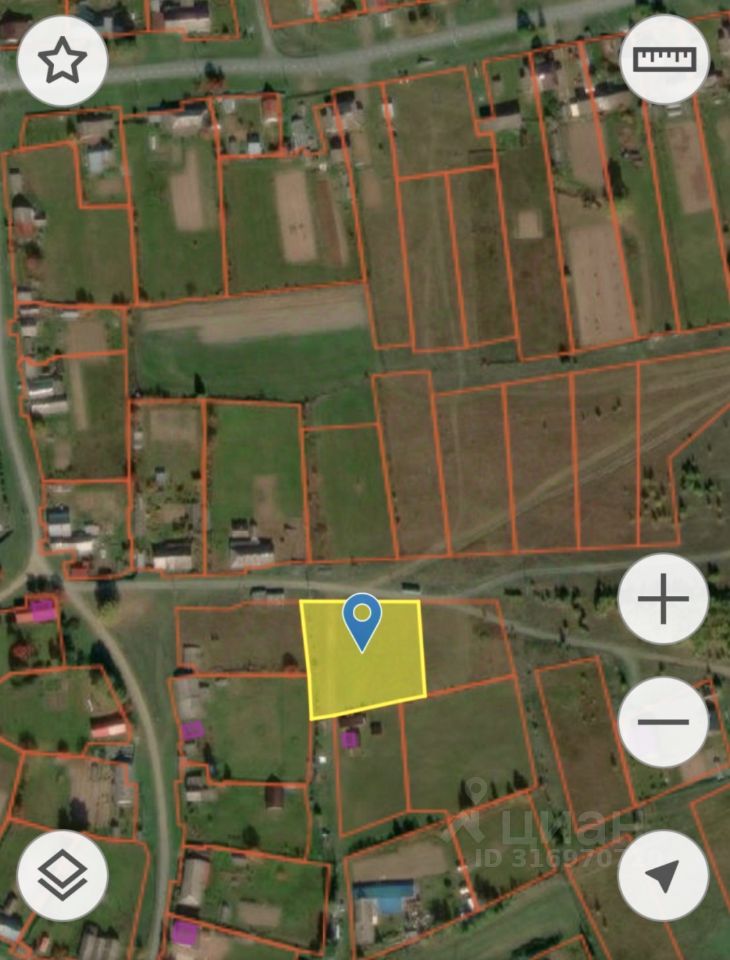Zoom out the map with the minus button
This screenshot has width=730, height=960.
663,722
